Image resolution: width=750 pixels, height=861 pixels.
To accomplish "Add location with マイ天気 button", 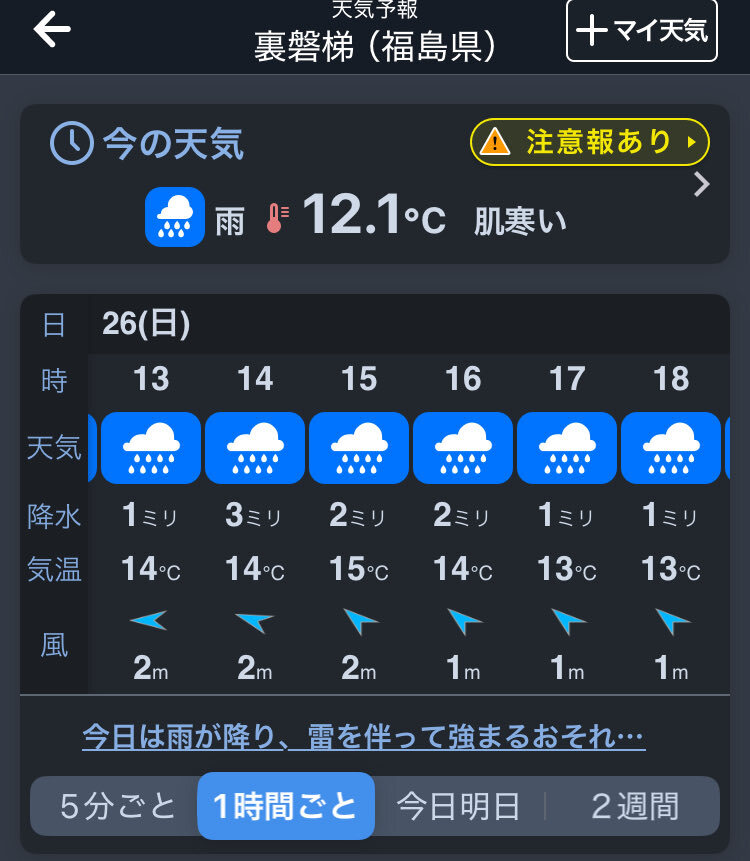I will click(x=642, y=31).
